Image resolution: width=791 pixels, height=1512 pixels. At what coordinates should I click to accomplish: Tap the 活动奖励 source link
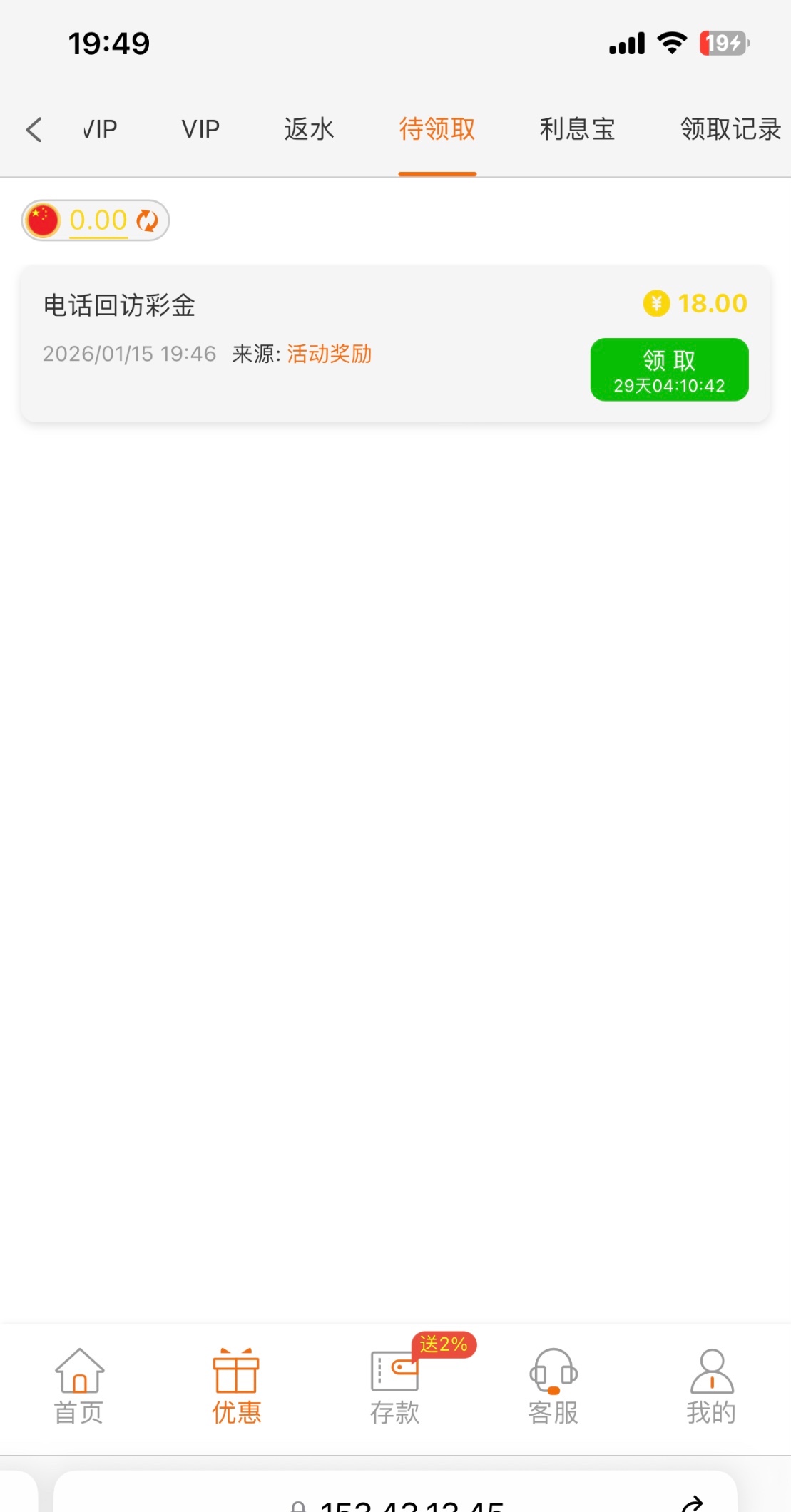pyautogui.click(x=329, y=354)
